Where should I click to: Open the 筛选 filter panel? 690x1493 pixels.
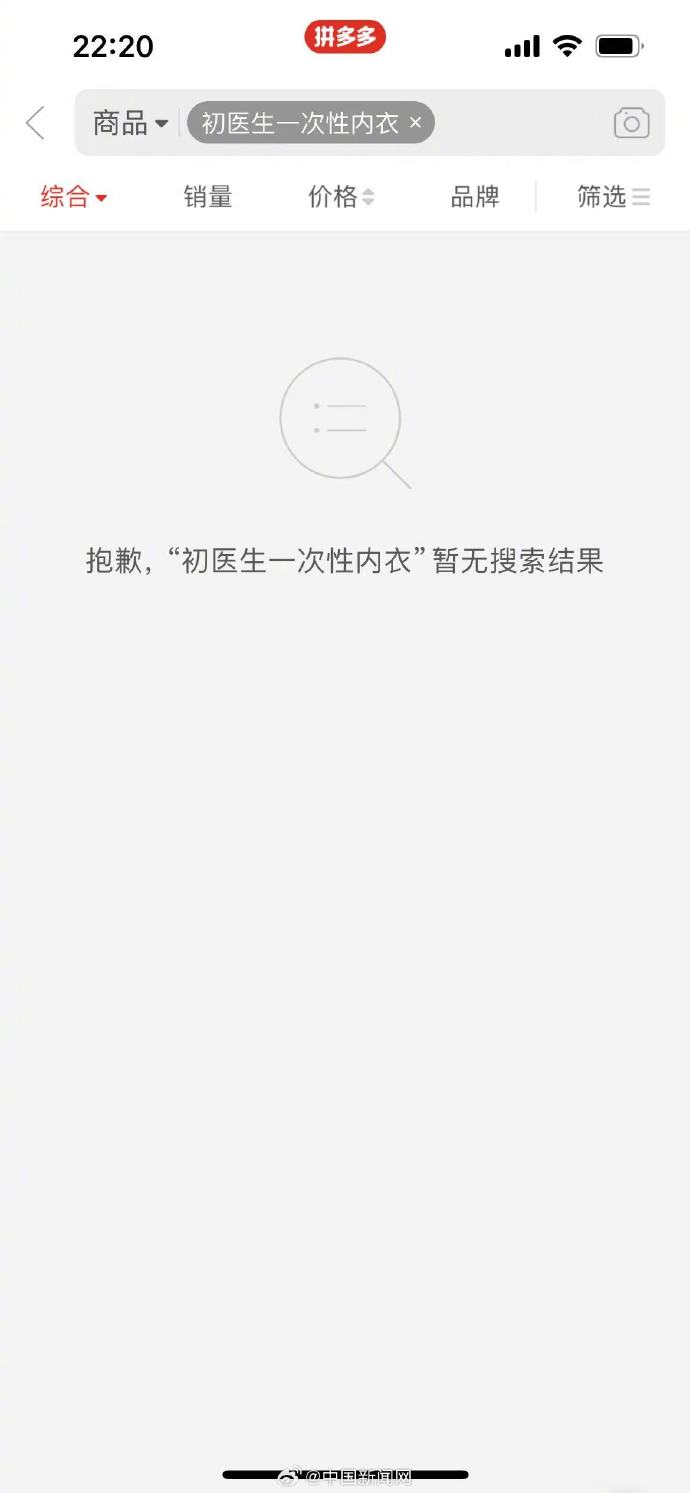(x=613, y=197)
